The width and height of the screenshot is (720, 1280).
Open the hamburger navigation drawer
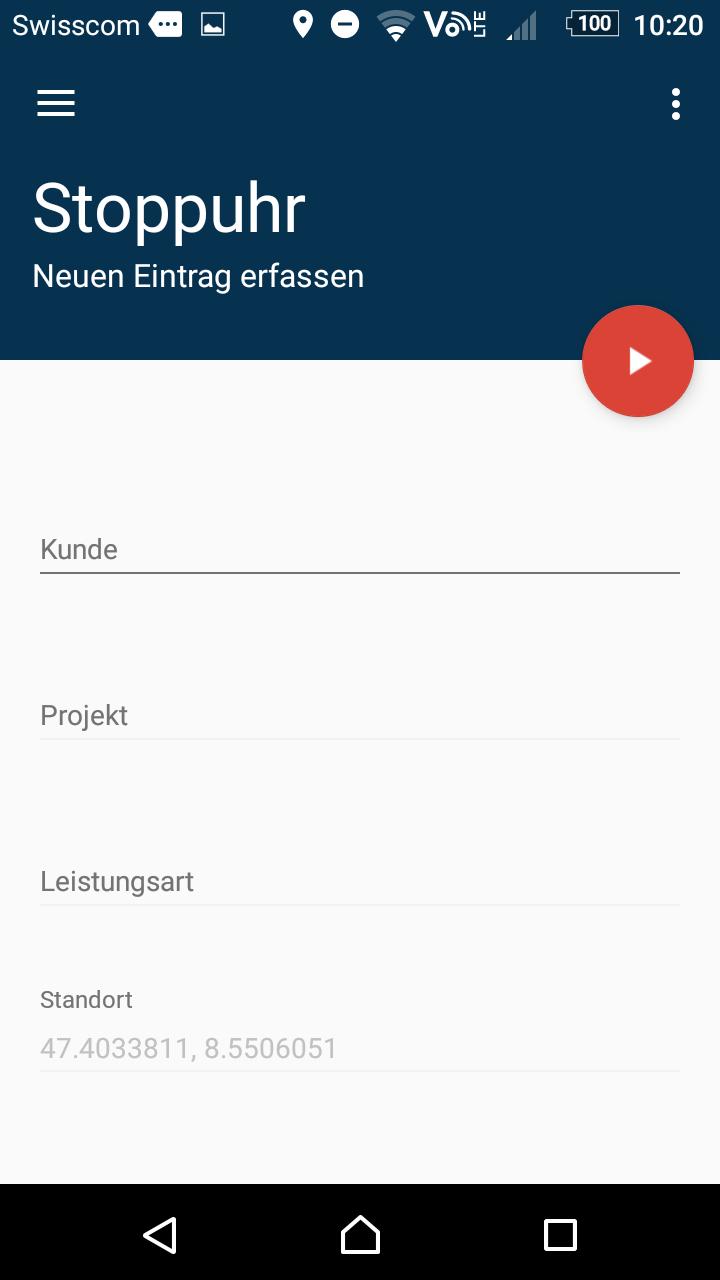(56, 103)
